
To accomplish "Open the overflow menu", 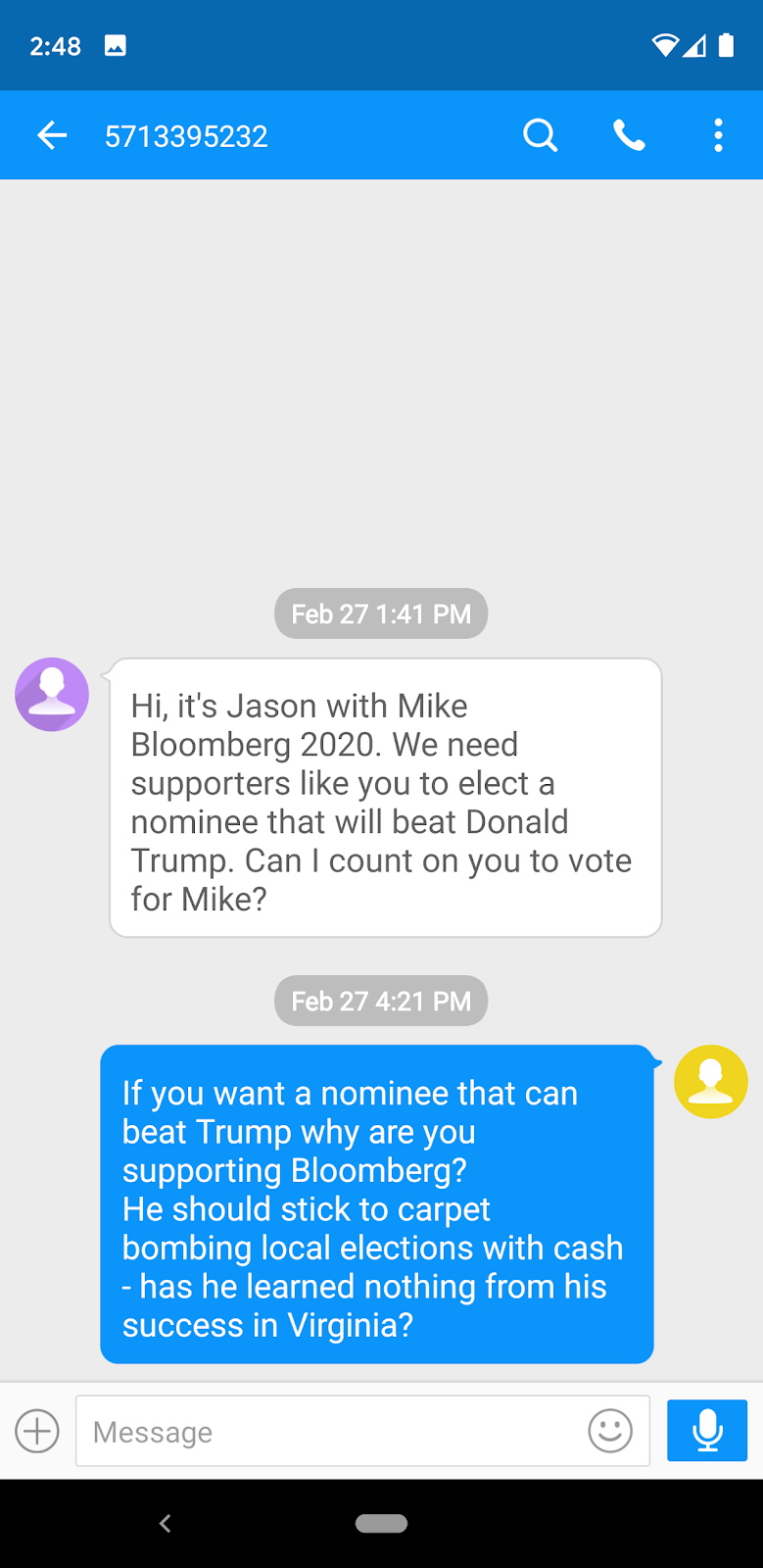I will click(718, 135).
